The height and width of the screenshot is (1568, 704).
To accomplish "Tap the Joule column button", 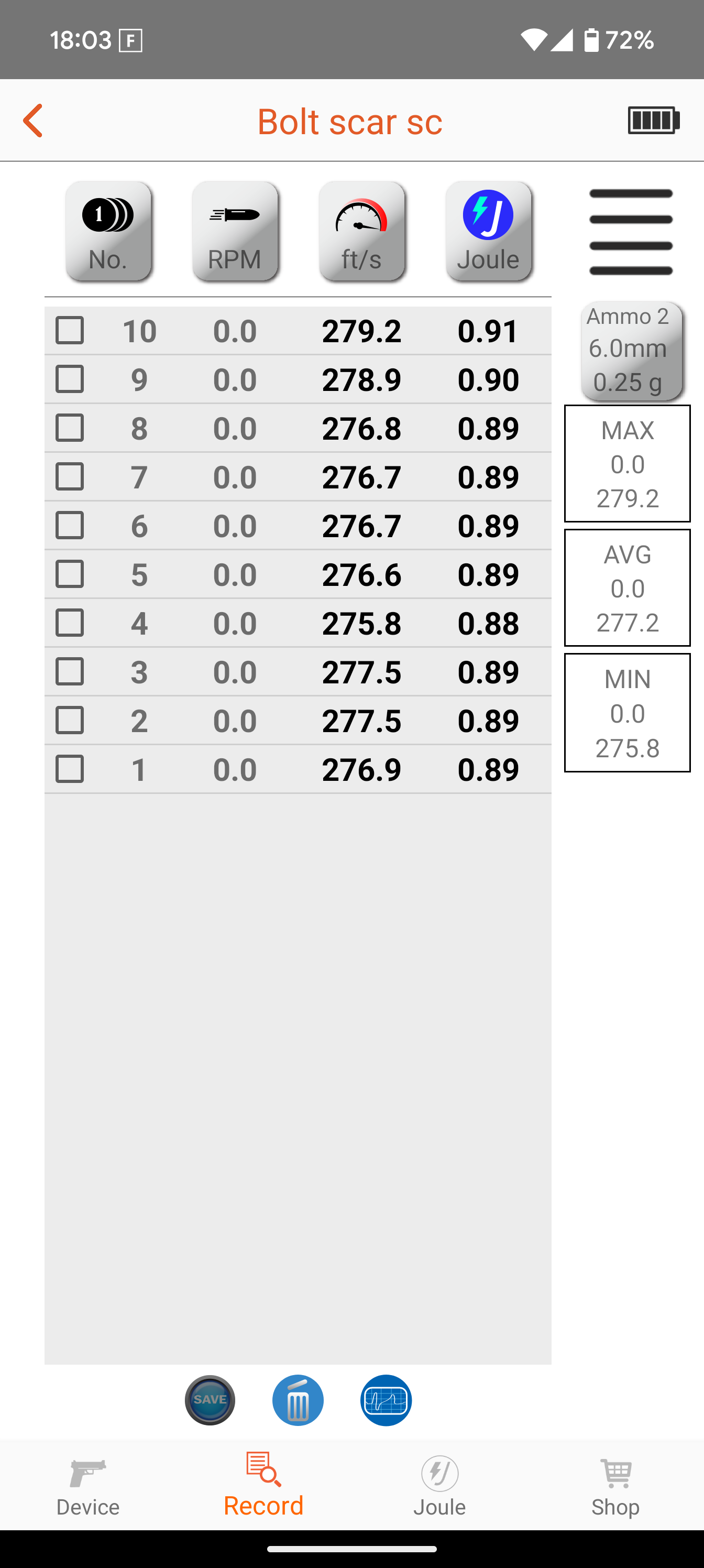I will click(x=488, y=231).
